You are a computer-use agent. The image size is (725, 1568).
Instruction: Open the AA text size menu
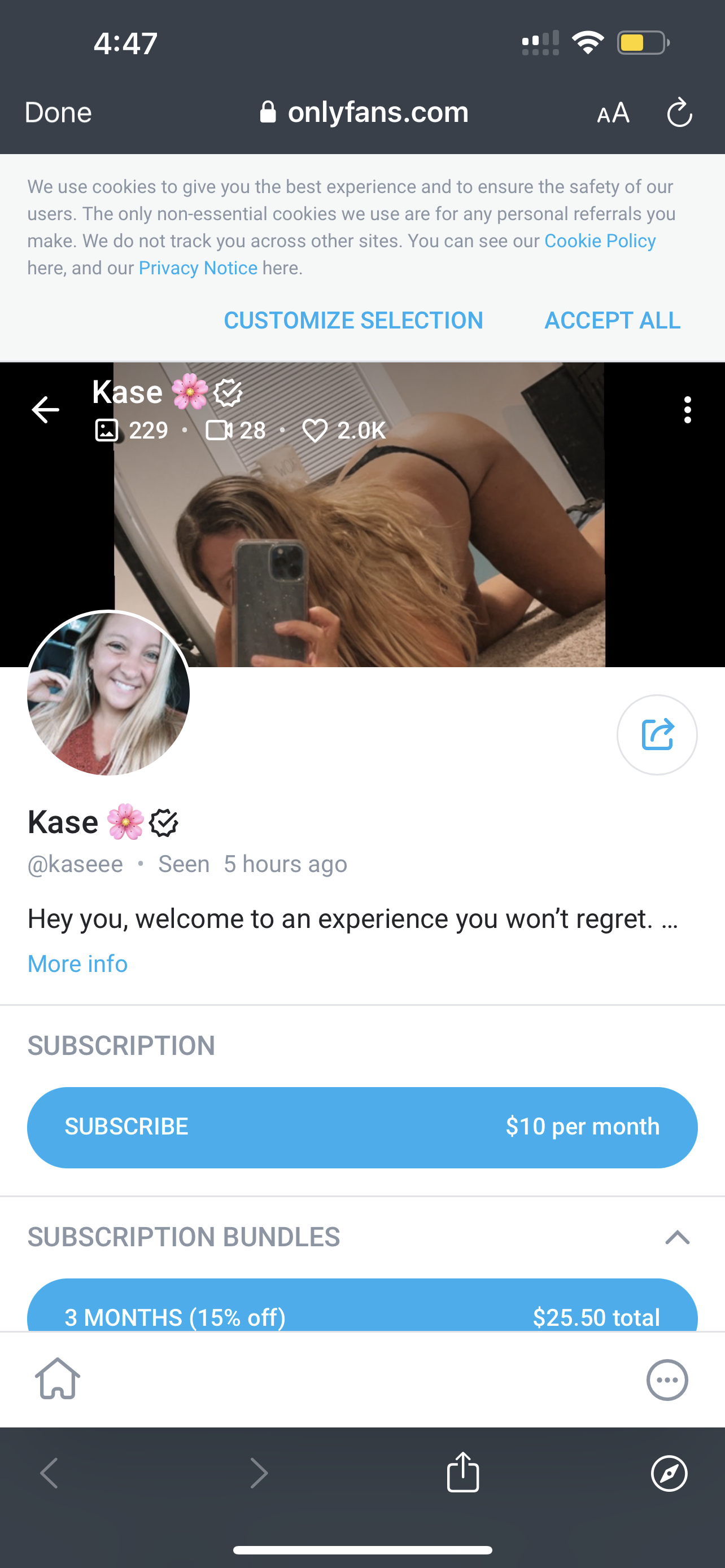coord(613,113)
